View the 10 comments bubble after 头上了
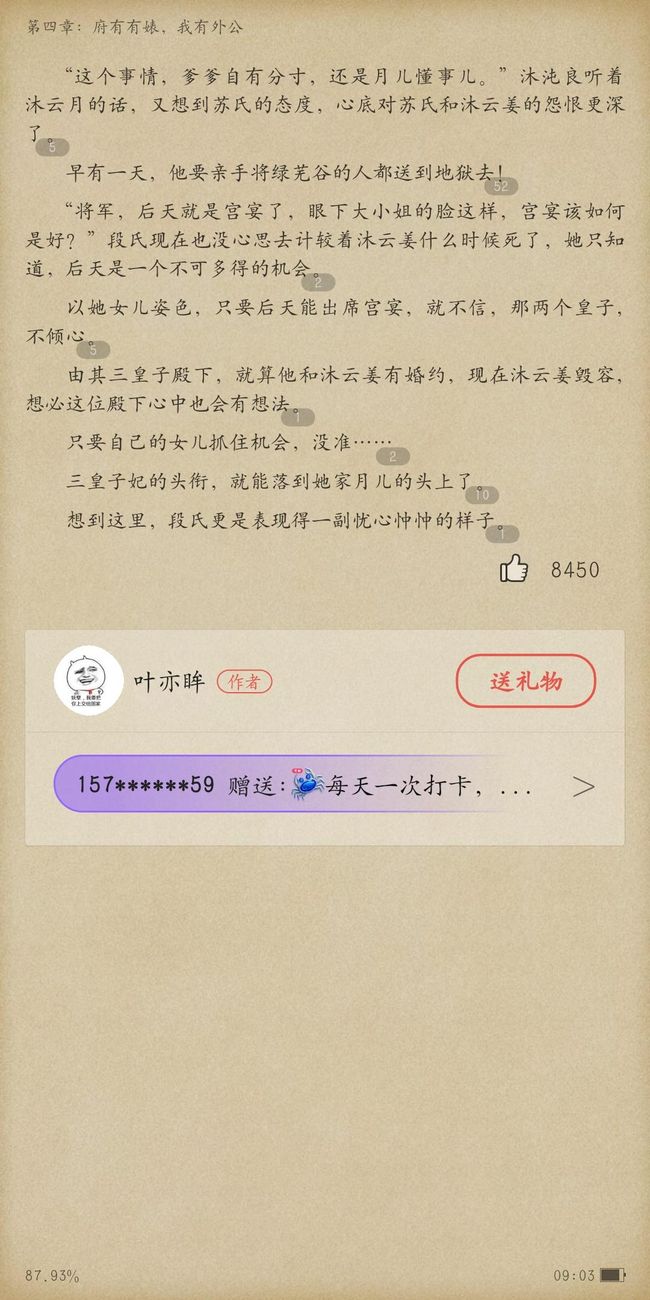The width and height of the screenshot is (650, 1300). click(x=481, y=495)
